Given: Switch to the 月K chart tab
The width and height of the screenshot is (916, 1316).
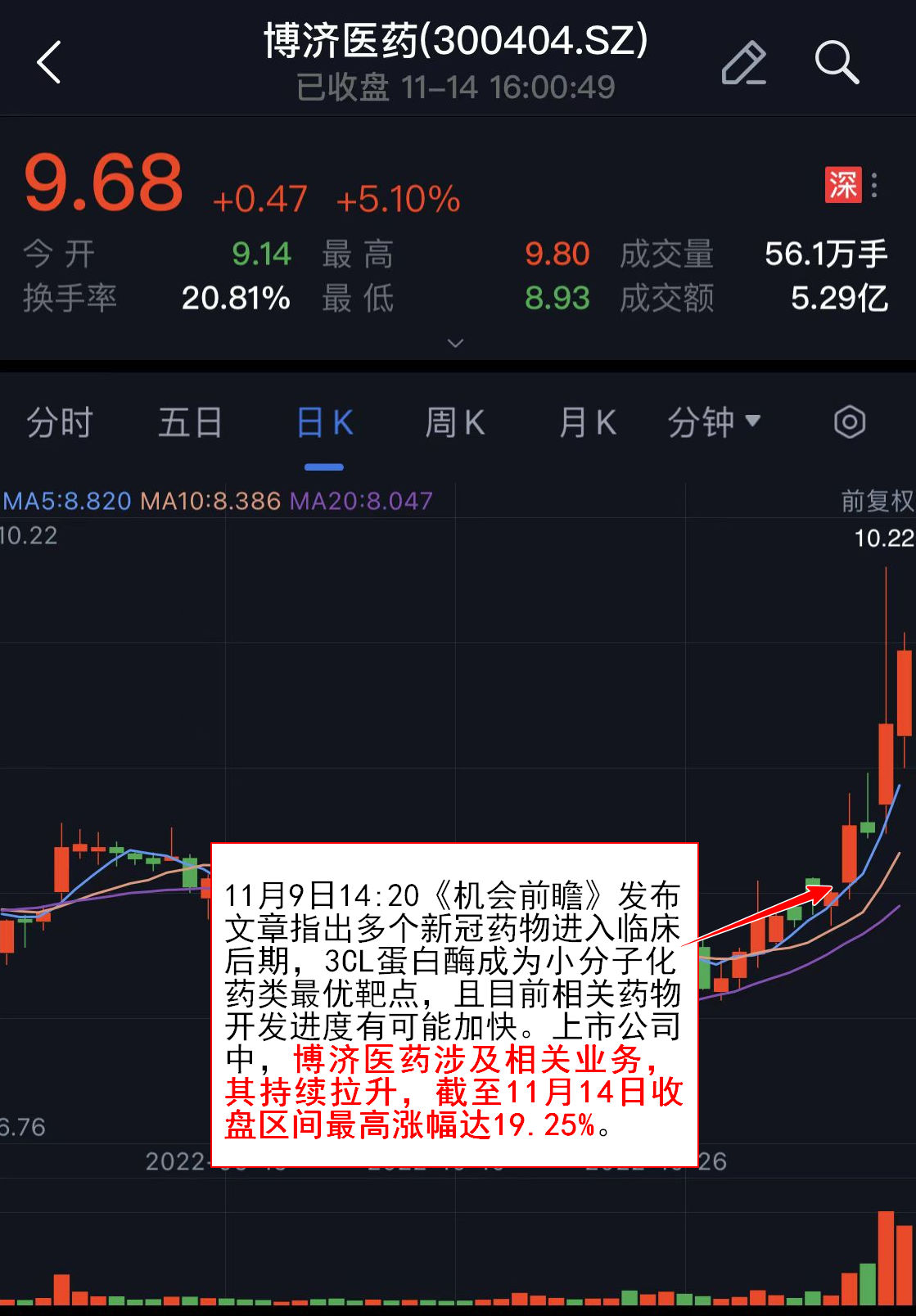Looking at the screenshot, I should [x=587, y=423].
